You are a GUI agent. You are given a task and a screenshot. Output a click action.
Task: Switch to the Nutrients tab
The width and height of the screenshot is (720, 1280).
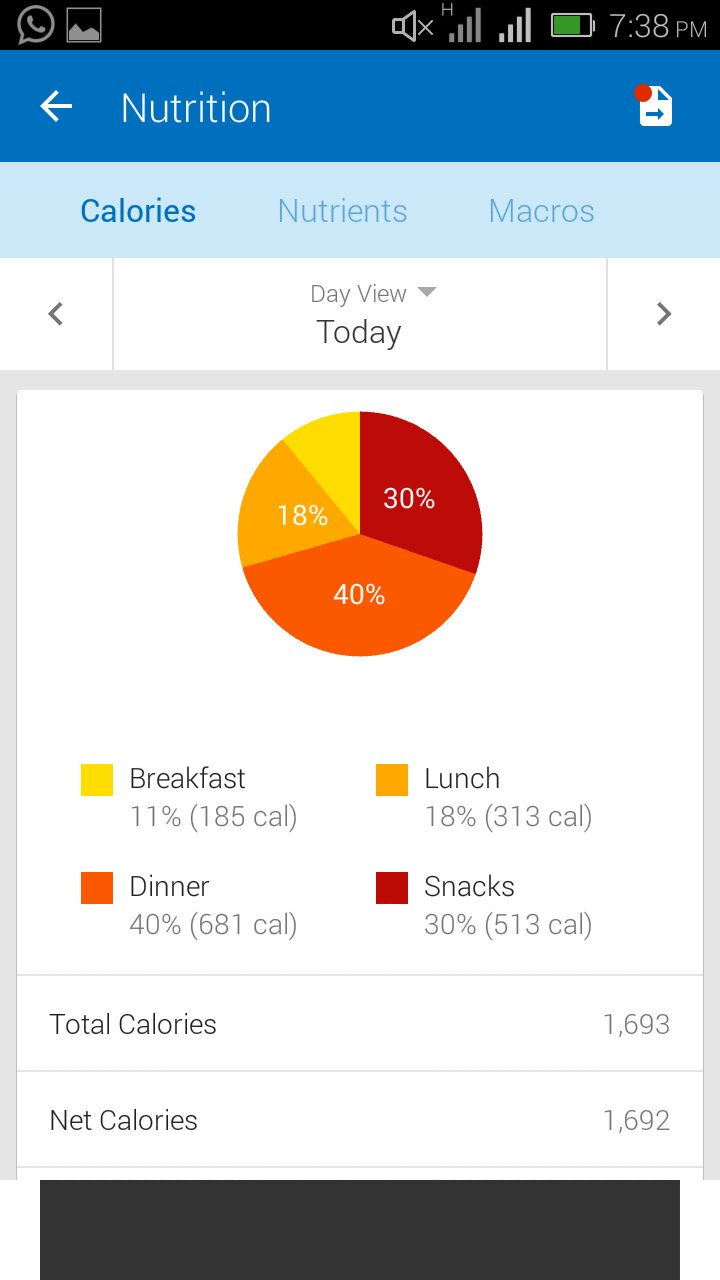click(x=342, y=211)
